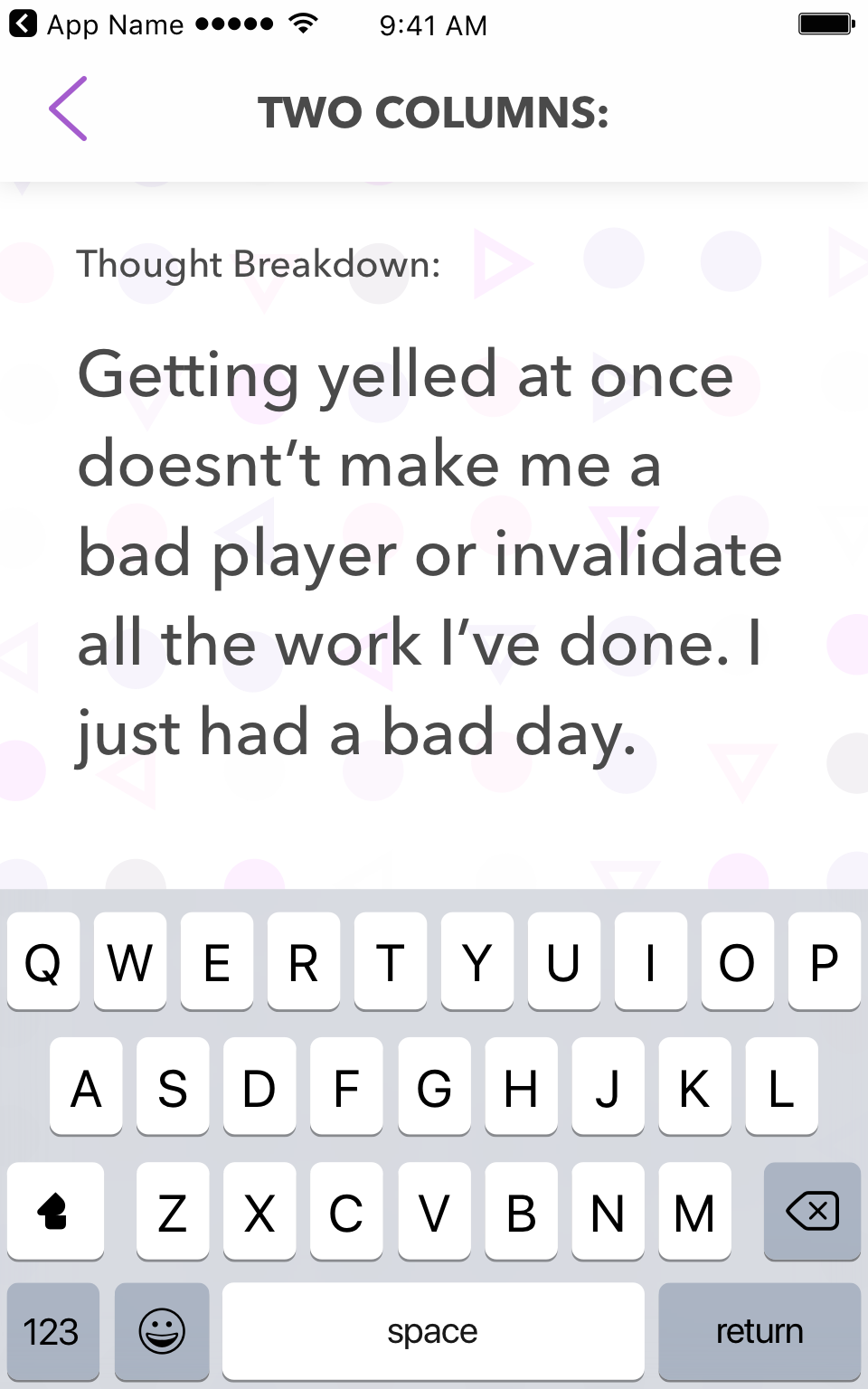Open the emoji keyboard

pyautogui.click(x=162, y=1331)
